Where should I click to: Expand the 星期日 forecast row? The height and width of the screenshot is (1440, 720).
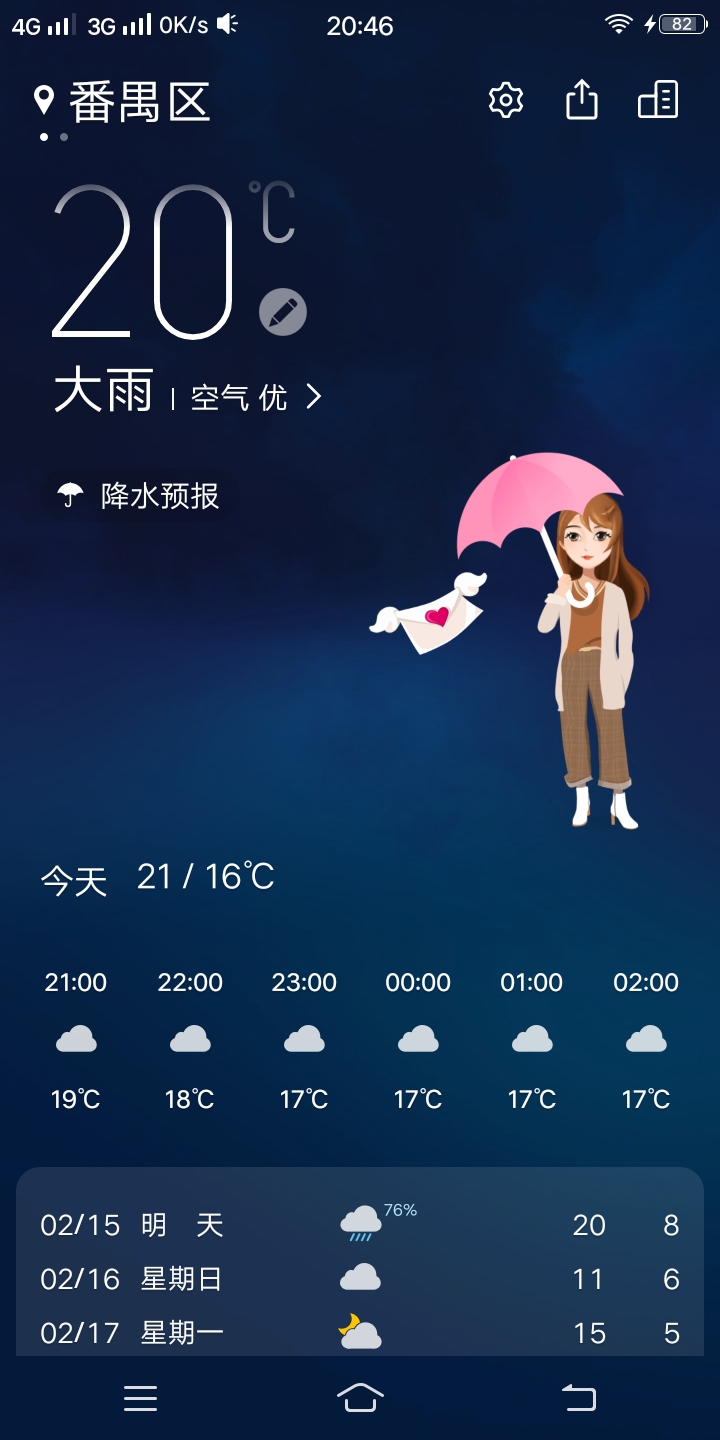pyautogui.click(x=360, y=1278)
